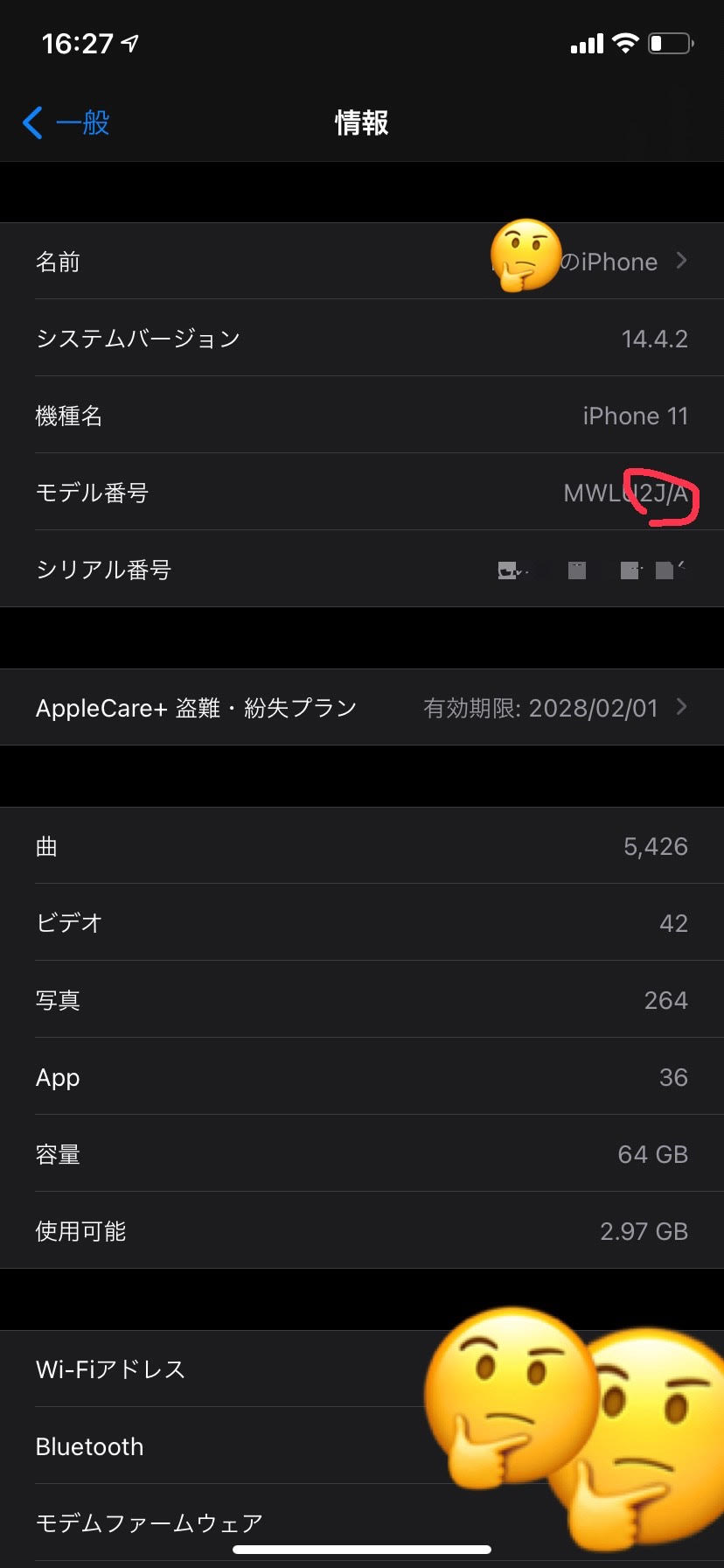
Task: Tap the モデル番号 row to switch format
Action: pyautogui.click(x=362, y=493)
